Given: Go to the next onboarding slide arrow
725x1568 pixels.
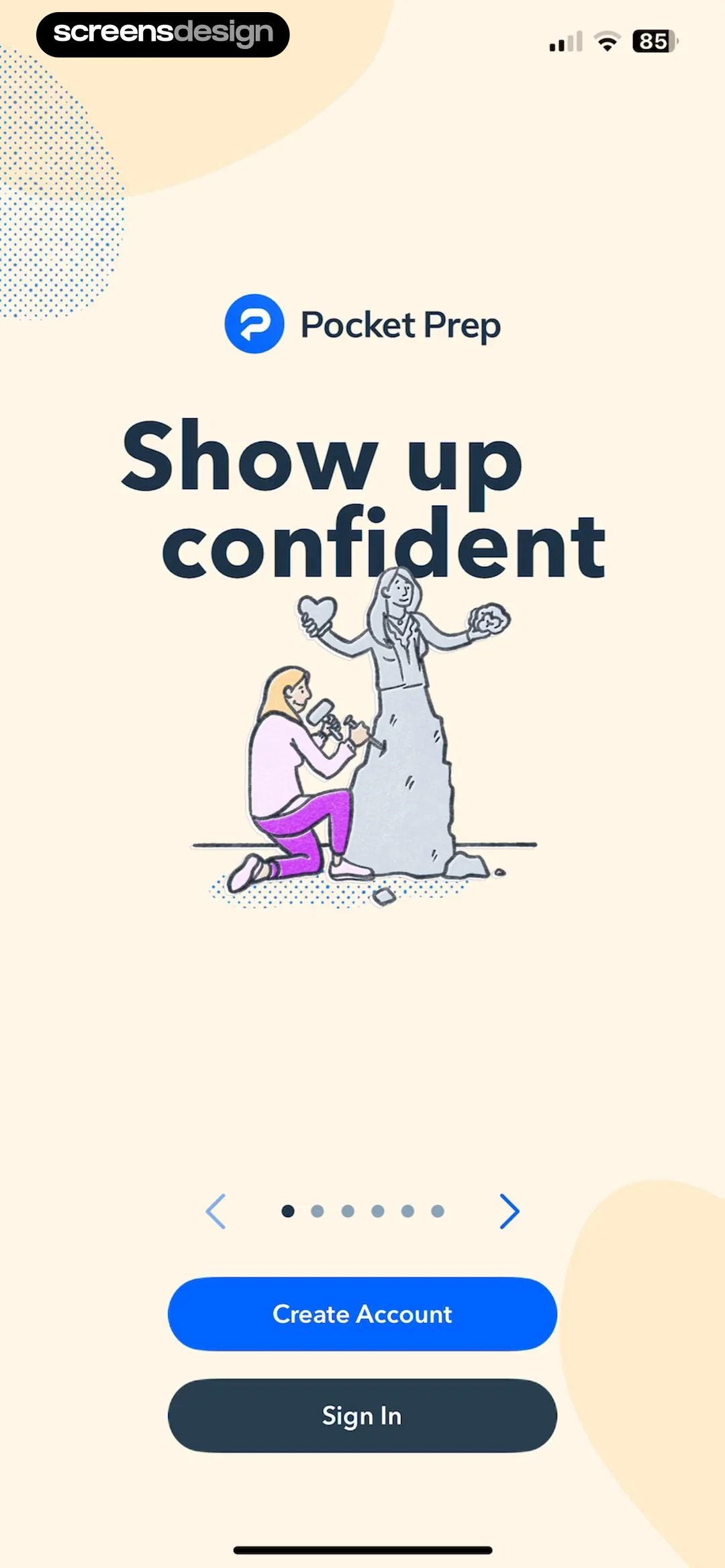Looking at the screenshot, I should 510,1212.
